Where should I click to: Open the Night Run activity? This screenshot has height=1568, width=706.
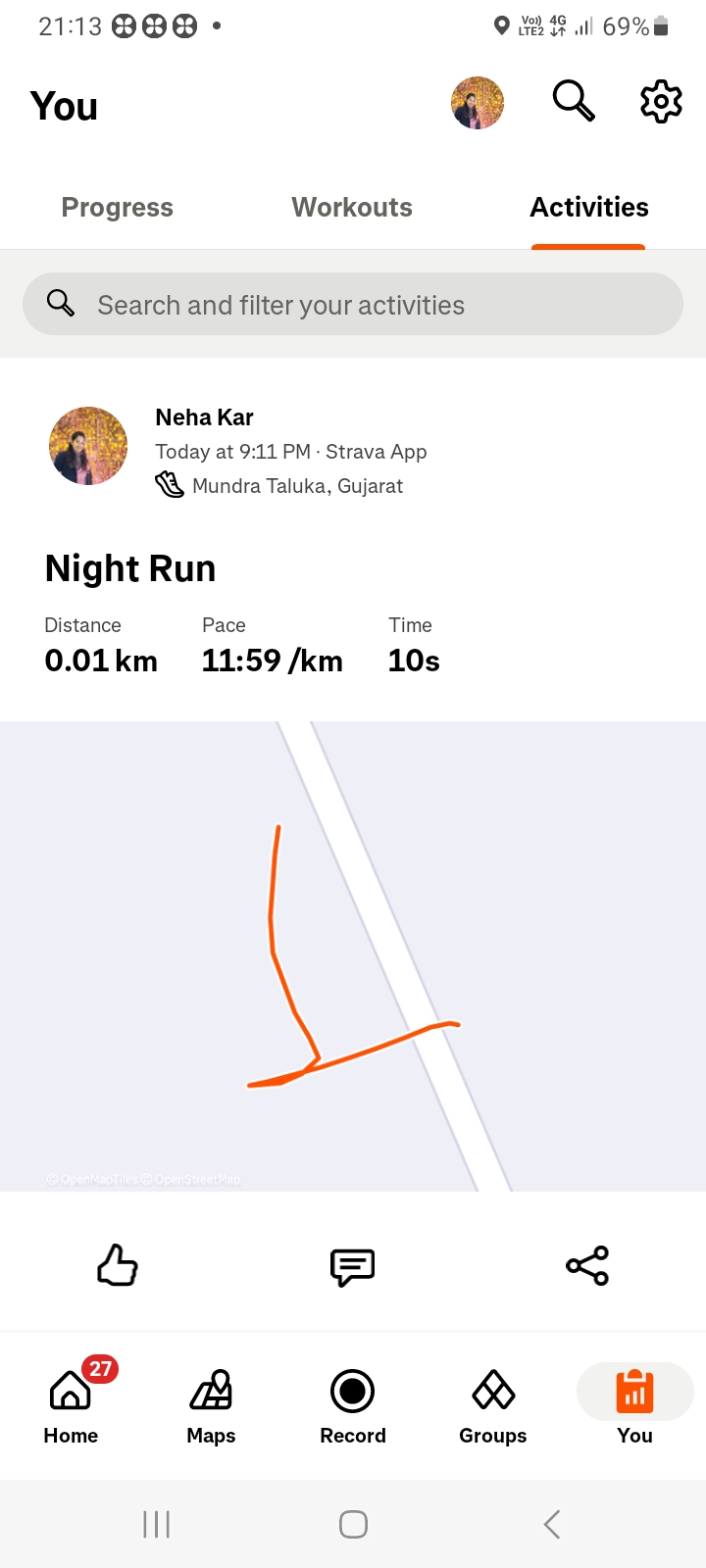(x=130, y=569)
